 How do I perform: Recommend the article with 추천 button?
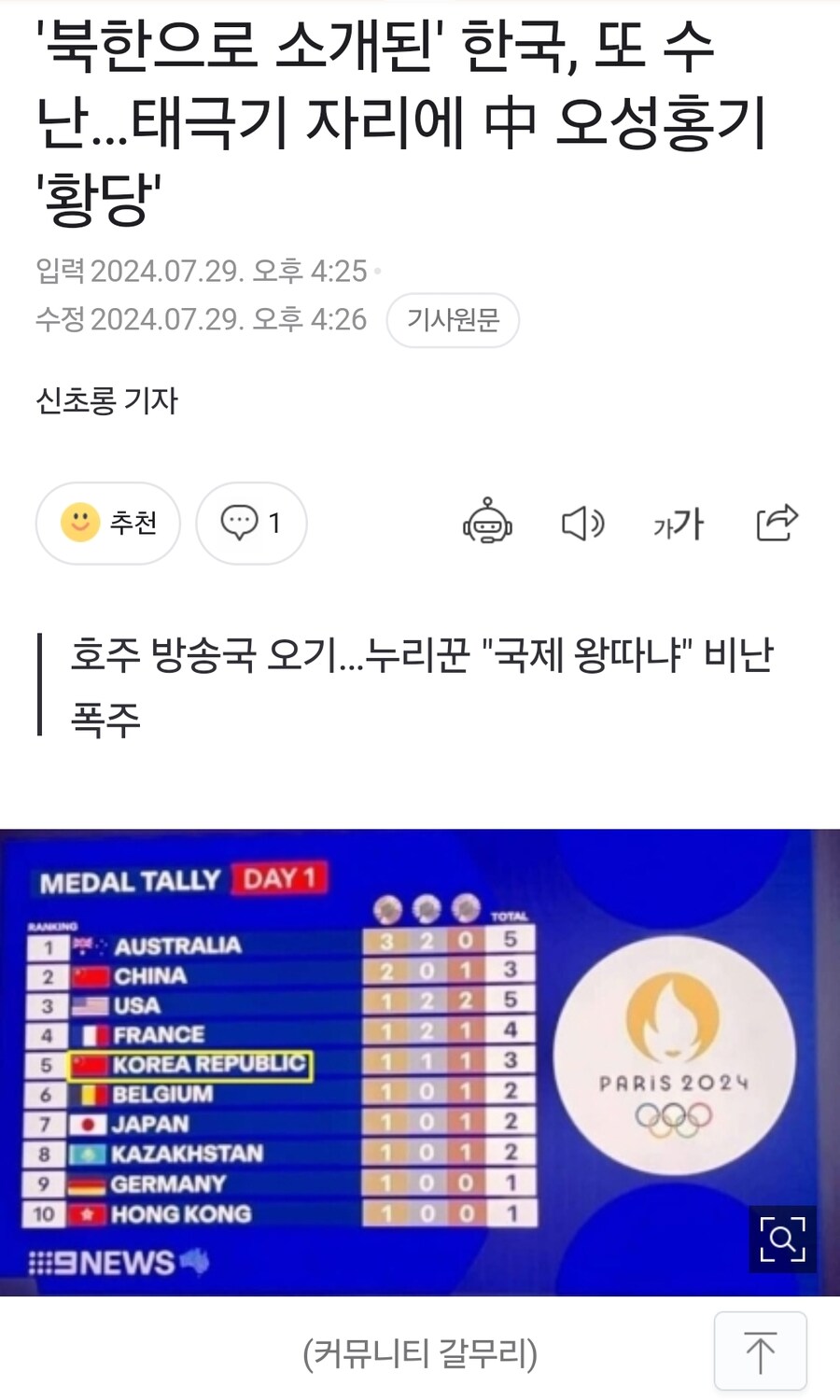(x=108, y=523)
